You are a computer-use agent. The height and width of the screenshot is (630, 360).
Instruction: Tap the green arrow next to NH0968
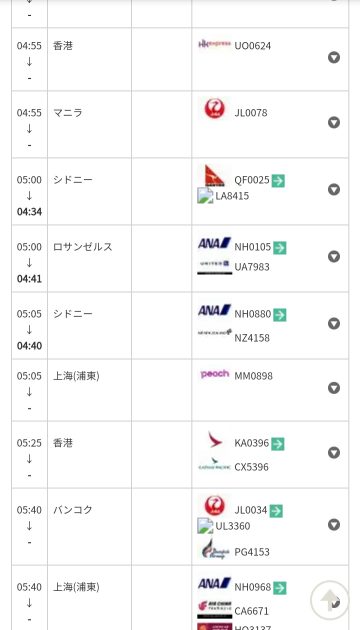click(x=280, y=588)
